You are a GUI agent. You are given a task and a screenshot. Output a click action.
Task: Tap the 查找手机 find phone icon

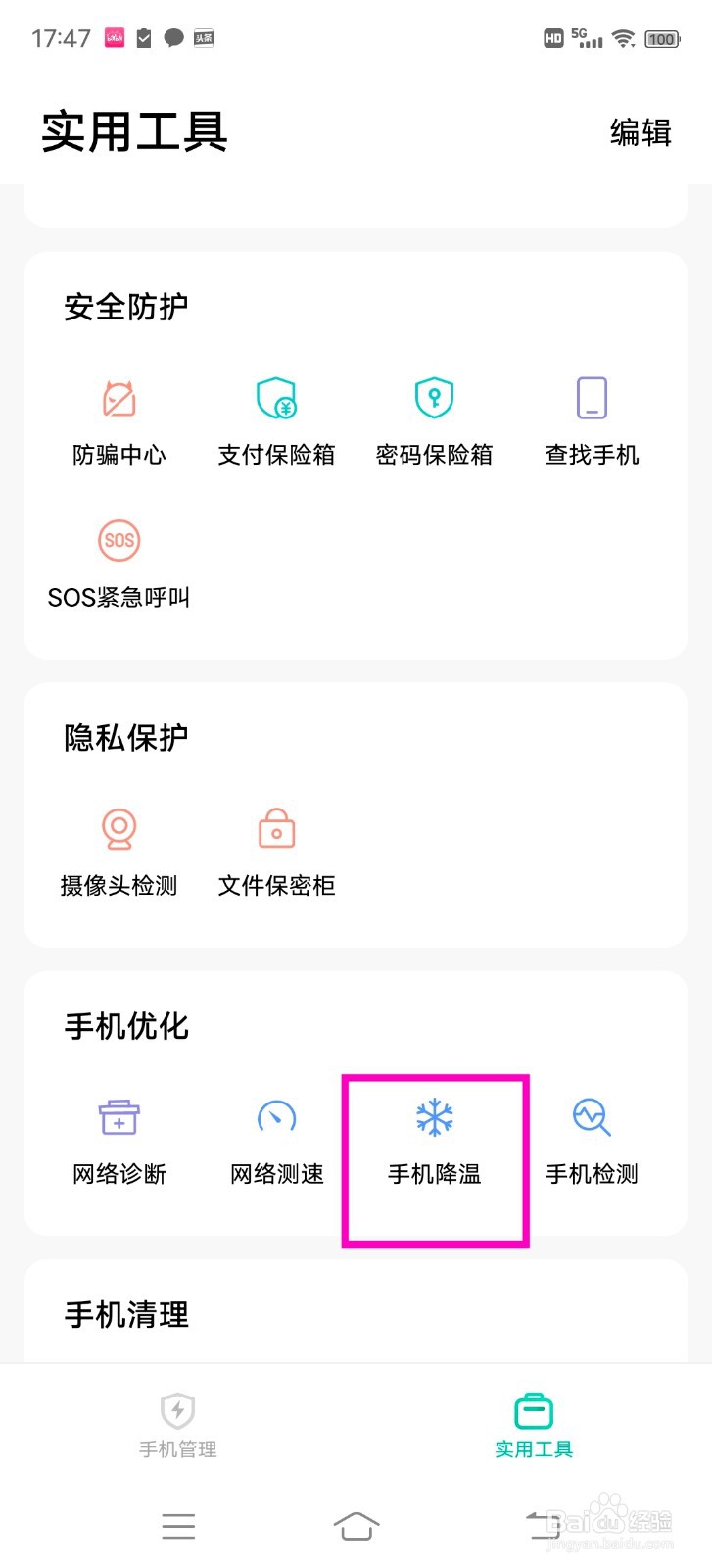click(x=591, y=419)
